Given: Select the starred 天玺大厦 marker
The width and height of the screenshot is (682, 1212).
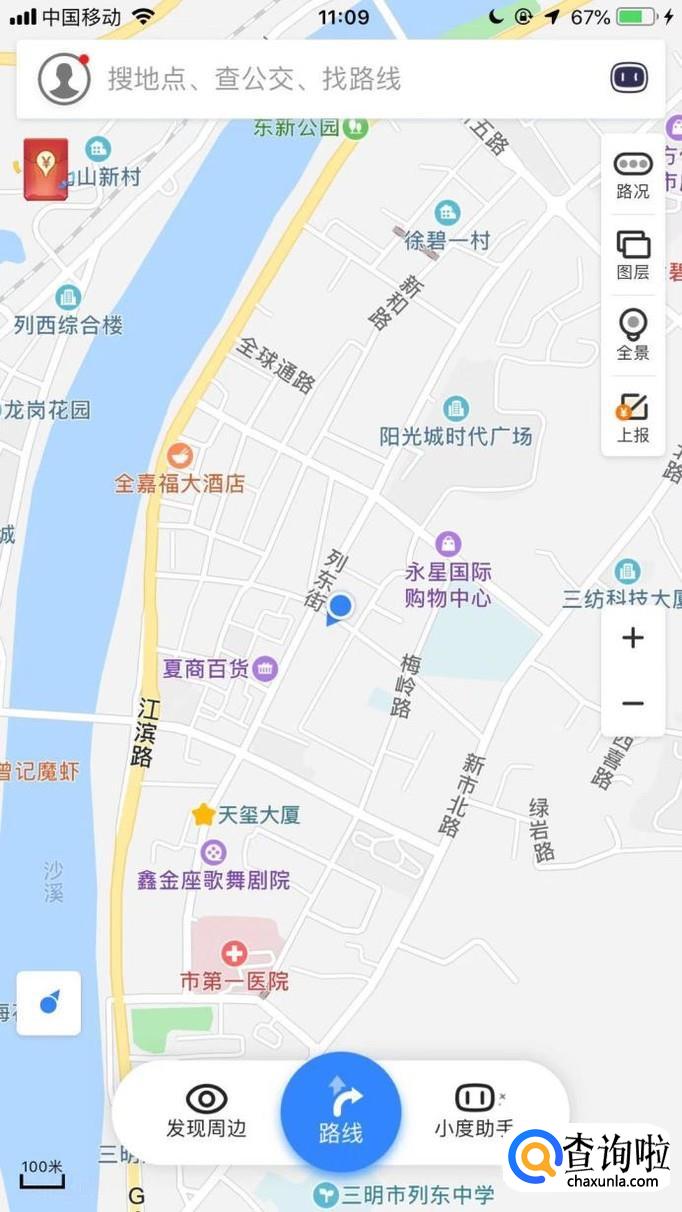Looking at the screenshot, I should pyautogui.click(x=205, y=815).
